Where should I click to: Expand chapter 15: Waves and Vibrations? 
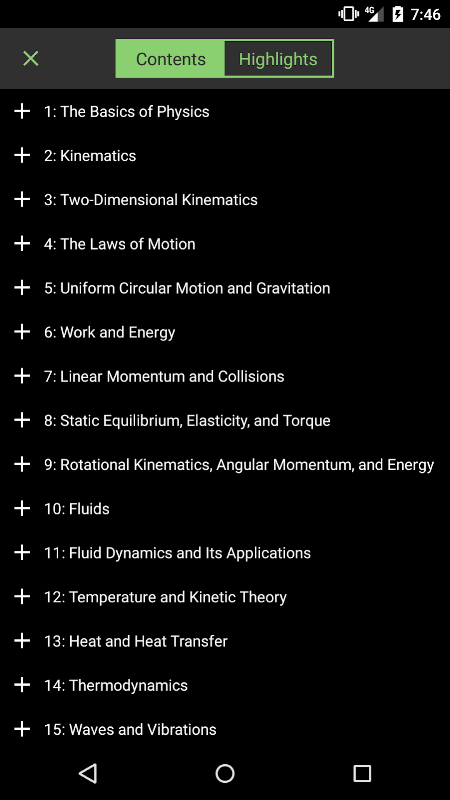point(22,729)
